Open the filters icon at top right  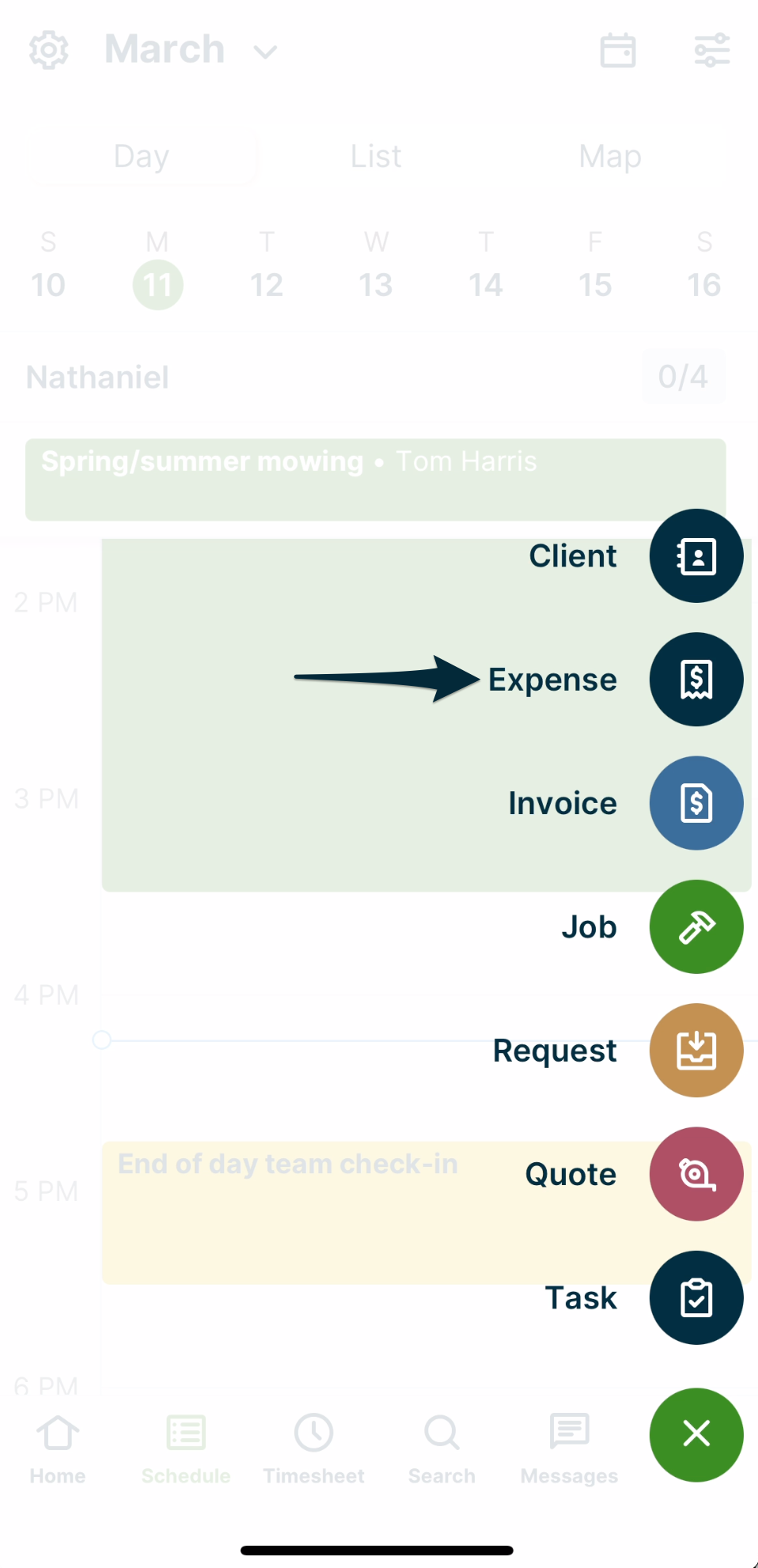click(x=710, y=50)
